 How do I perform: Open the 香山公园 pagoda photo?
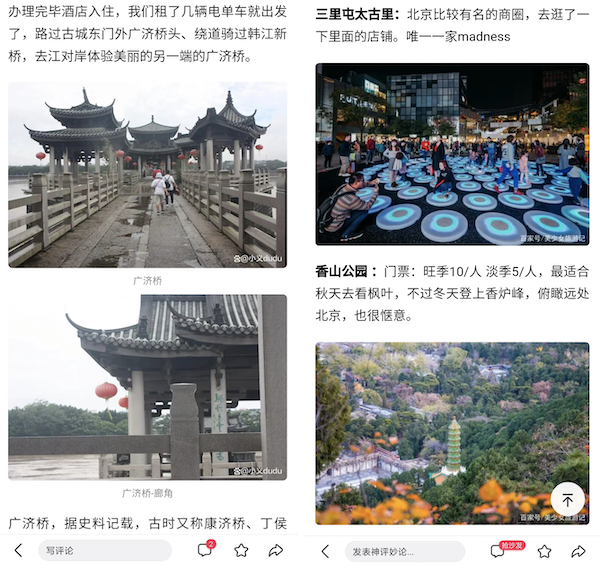[452, 433]
